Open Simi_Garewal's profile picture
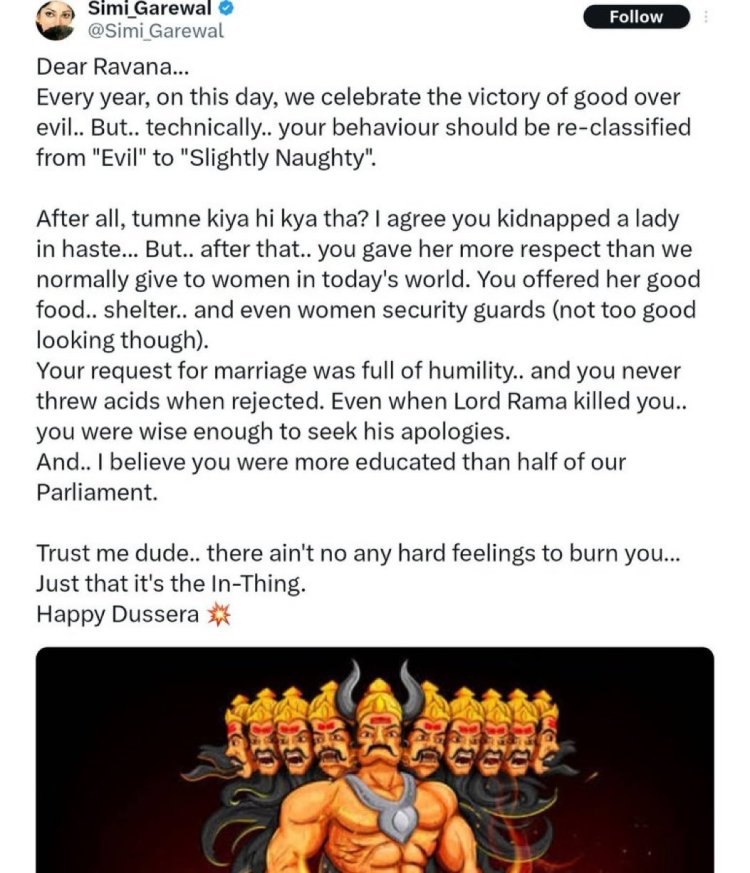Image resolution: width=750 pixels, height=873 pixels. tap(53, 19)
